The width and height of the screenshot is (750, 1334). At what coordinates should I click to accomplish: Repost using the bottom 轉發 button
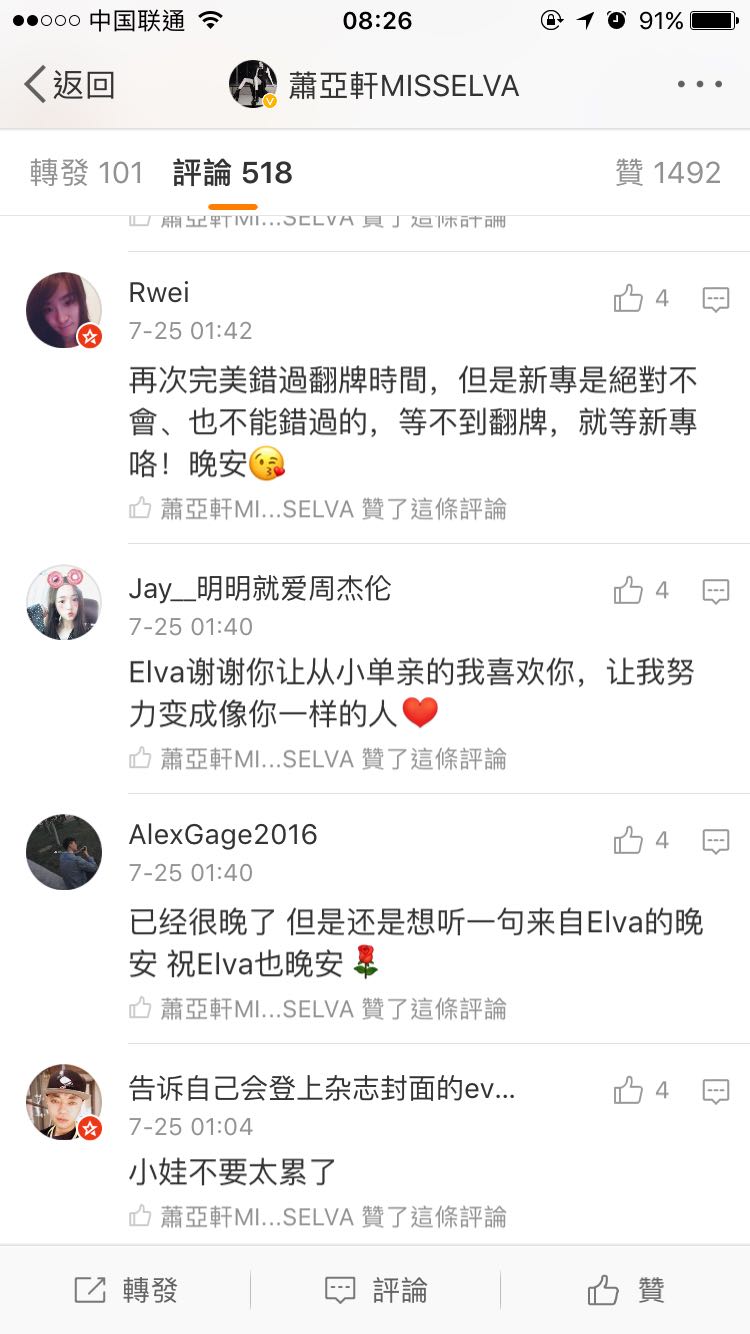point(126,1290)
